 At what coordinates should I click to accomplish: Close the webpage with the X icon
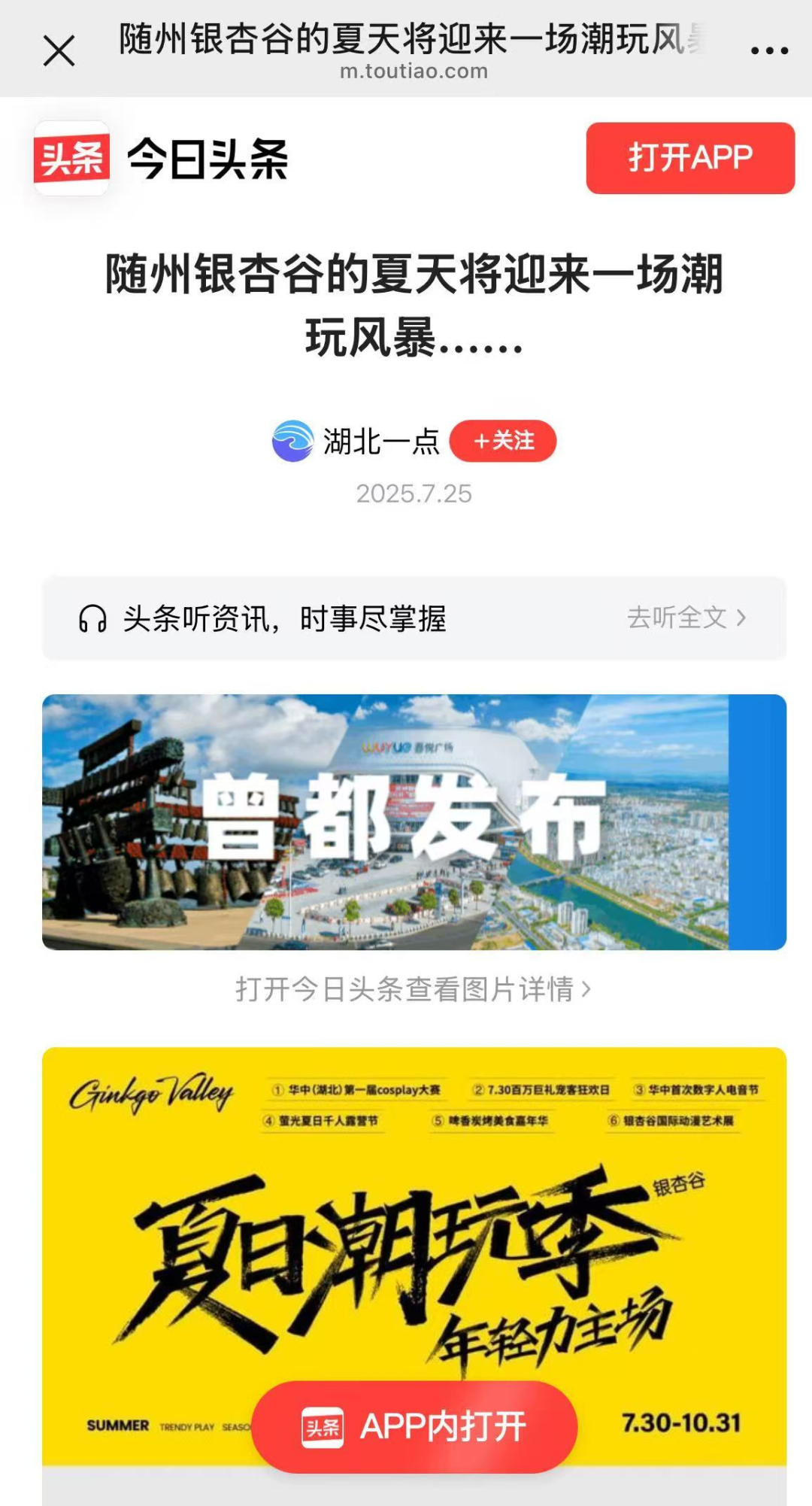point(59,51)
